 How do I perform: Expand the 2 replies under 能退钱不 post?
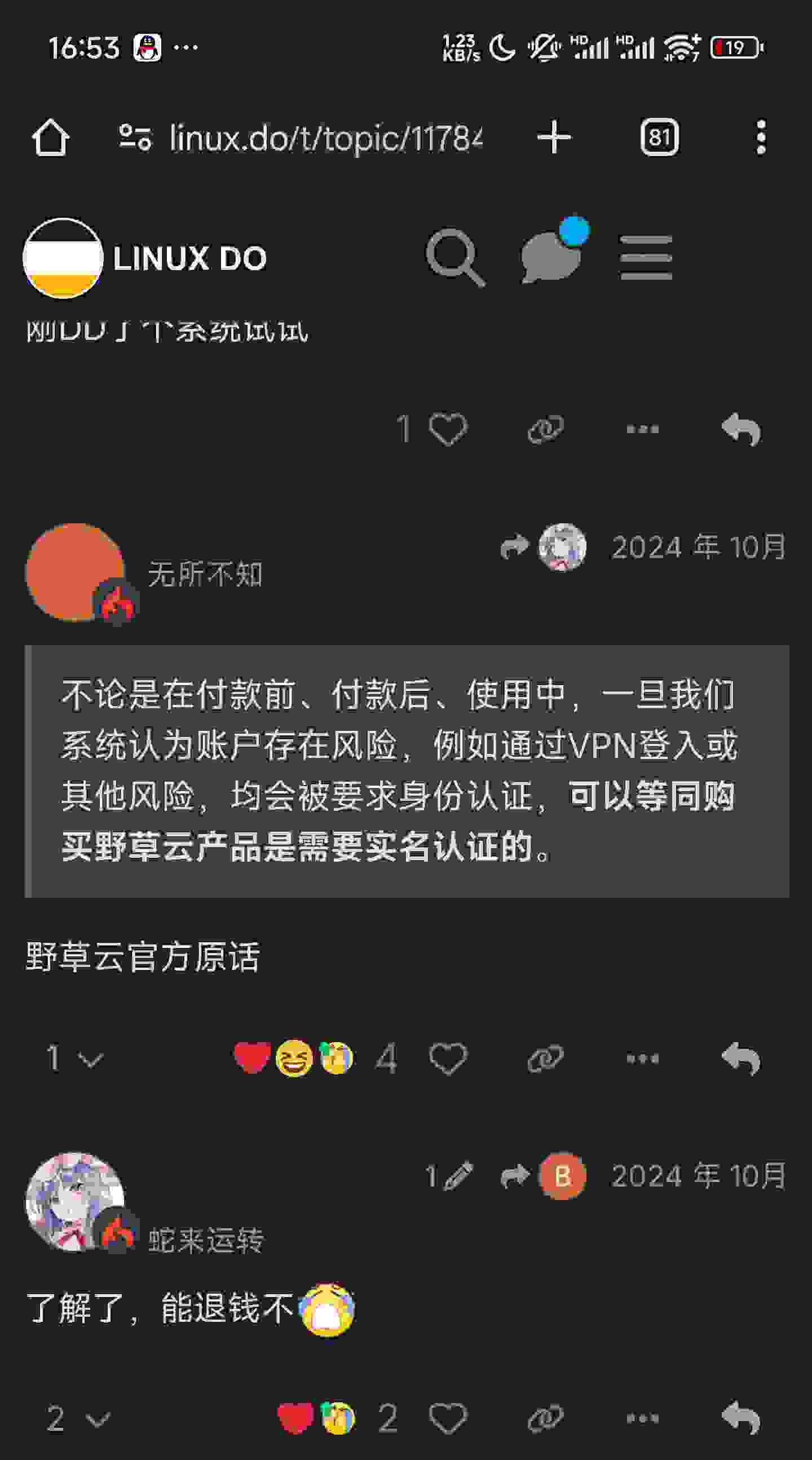(78, 1419)
